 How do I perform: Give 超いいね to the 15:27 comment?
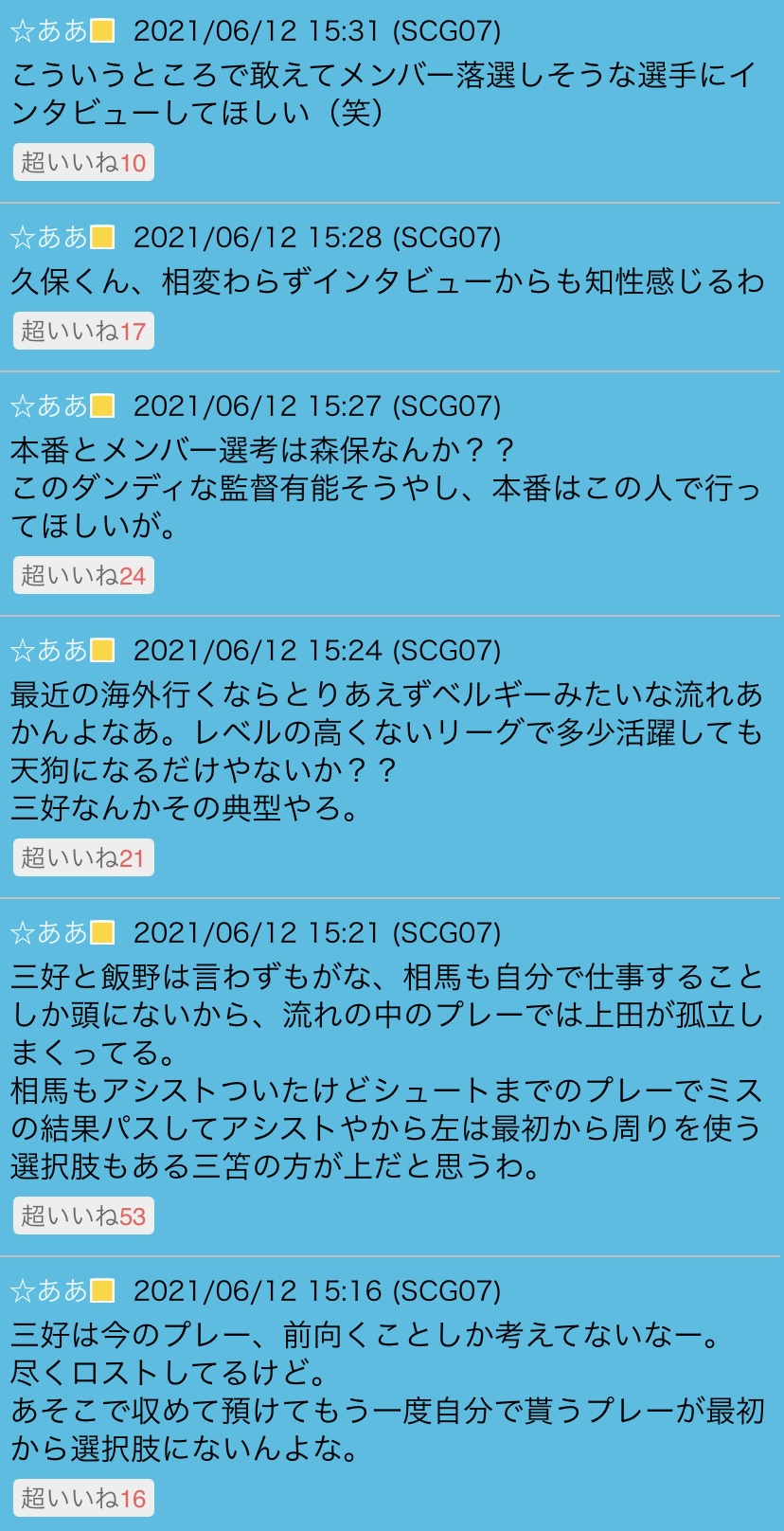tap(83, 575)
